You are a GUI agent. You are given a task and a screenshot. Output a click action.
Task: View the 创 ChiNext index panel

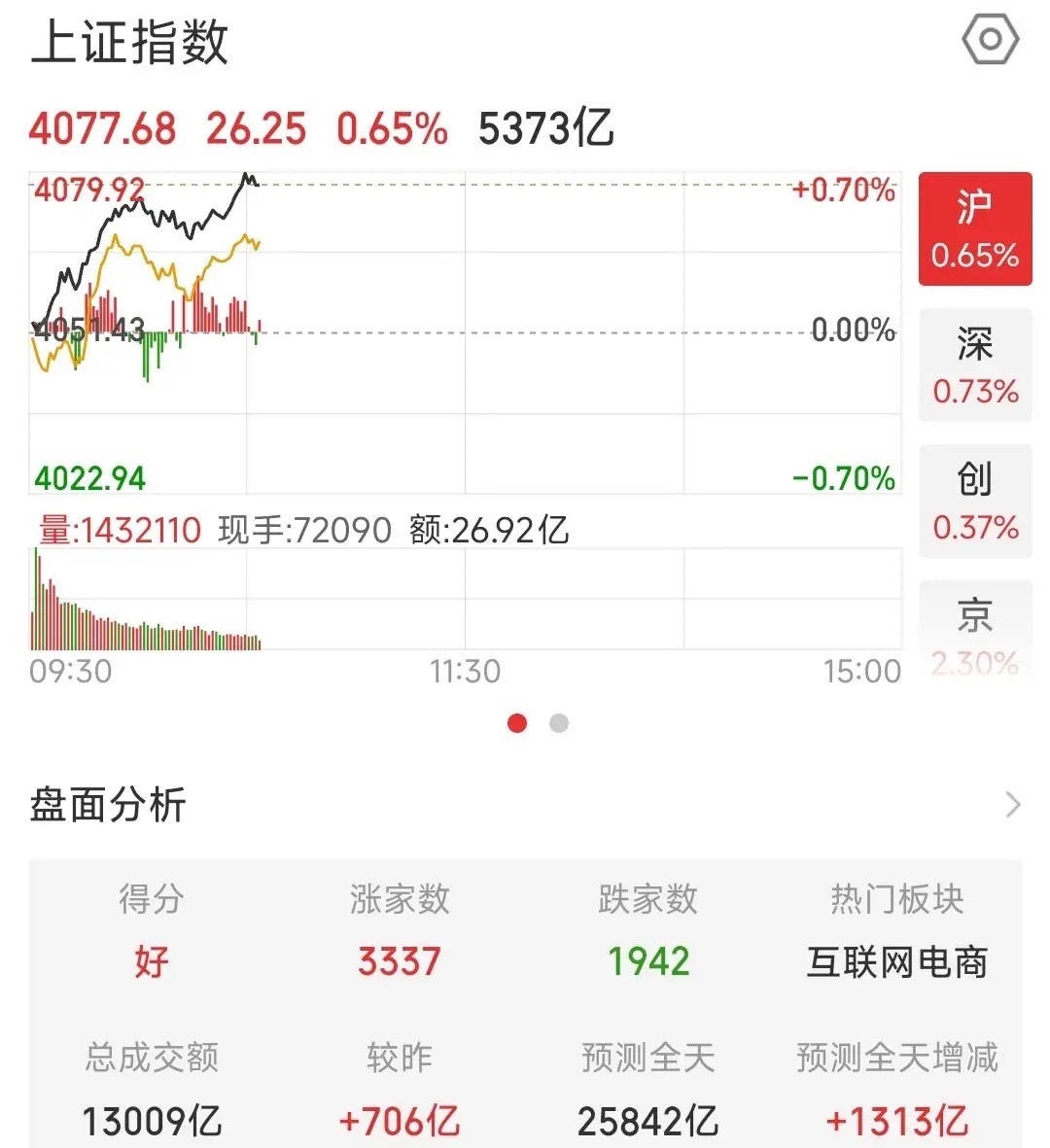(x=975, y=501)
